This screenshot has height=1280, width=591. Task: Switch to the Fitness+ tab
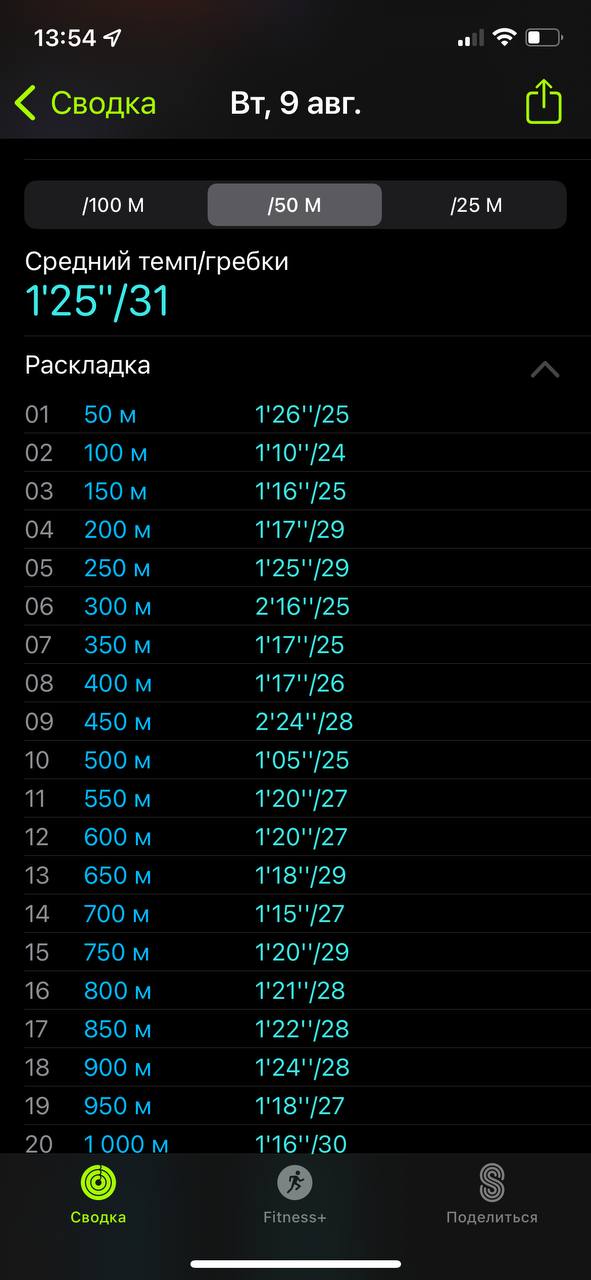295,1195
